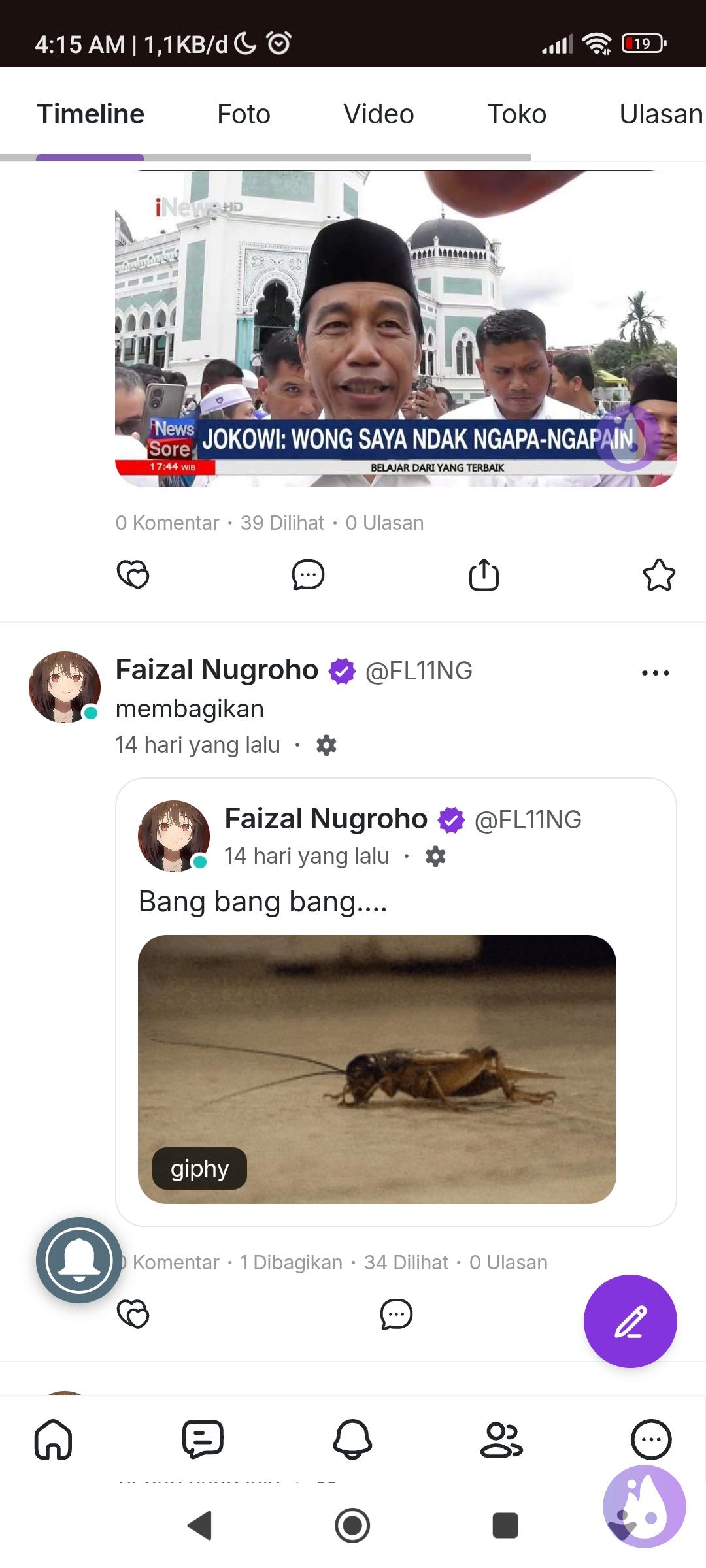Share the Jokowi news post
Screen dimensions: 706x1568
click(484, 575)
